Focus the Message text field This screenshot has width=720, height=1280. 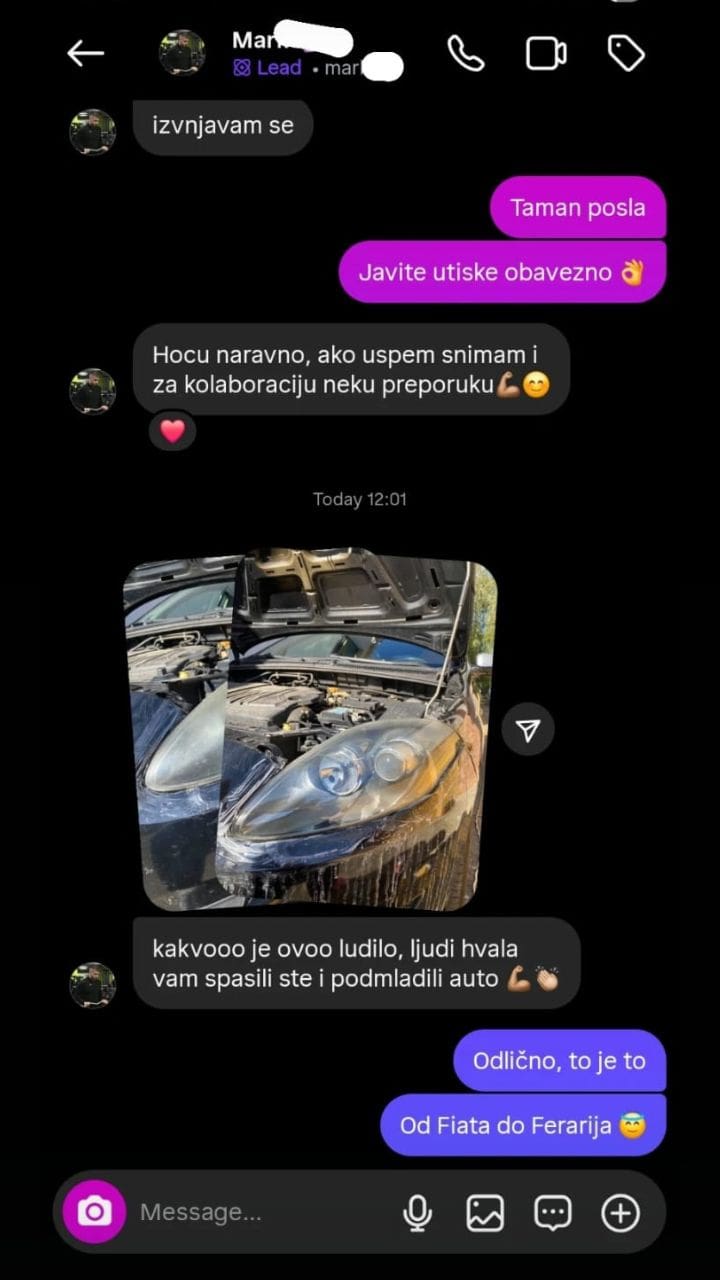tap(260, 1212)
